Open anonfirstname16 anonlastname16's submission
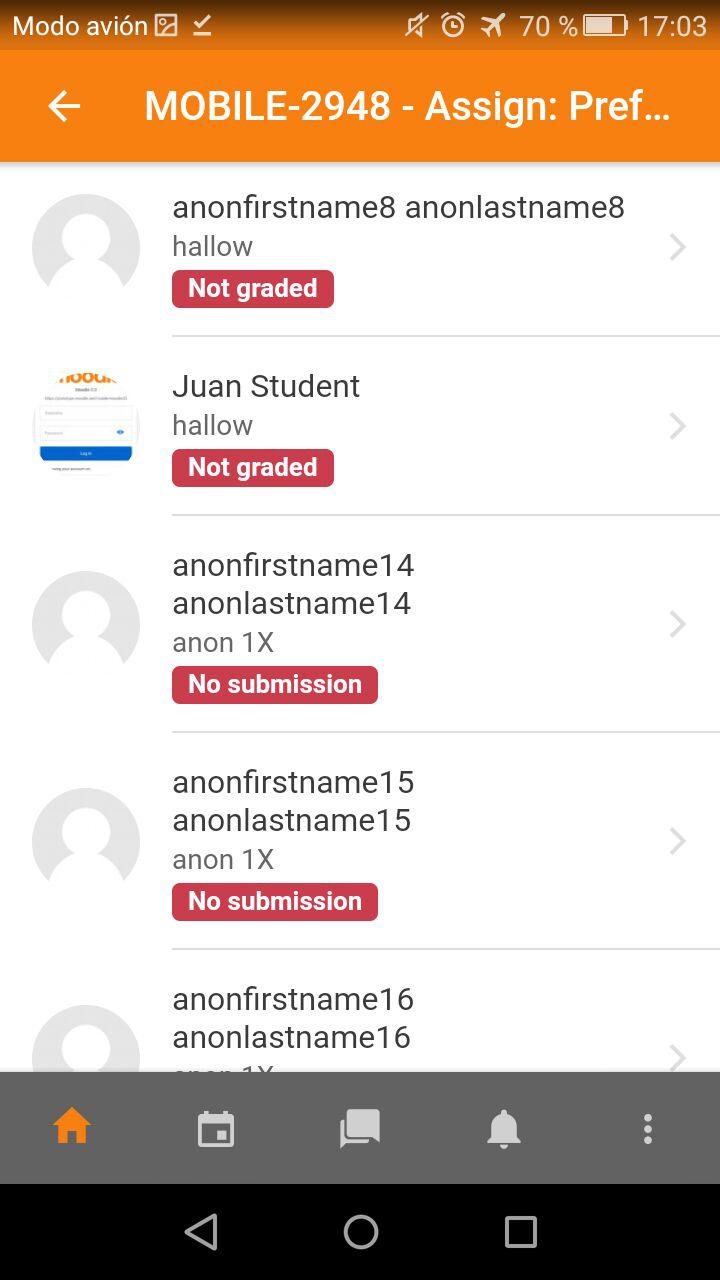The height and width of the screenshot is (1280, 720). (360, 1011)
